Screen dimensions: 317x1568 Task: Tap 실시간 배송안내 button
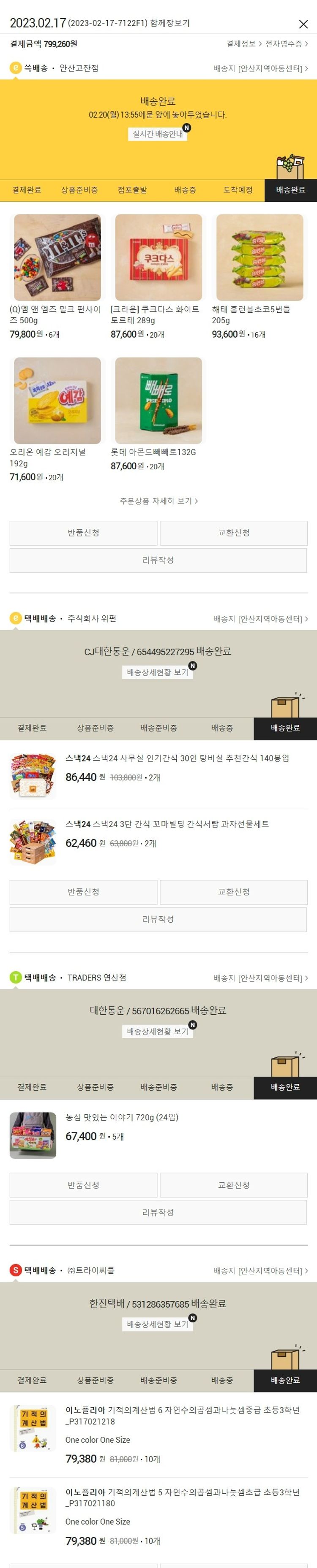158,134
